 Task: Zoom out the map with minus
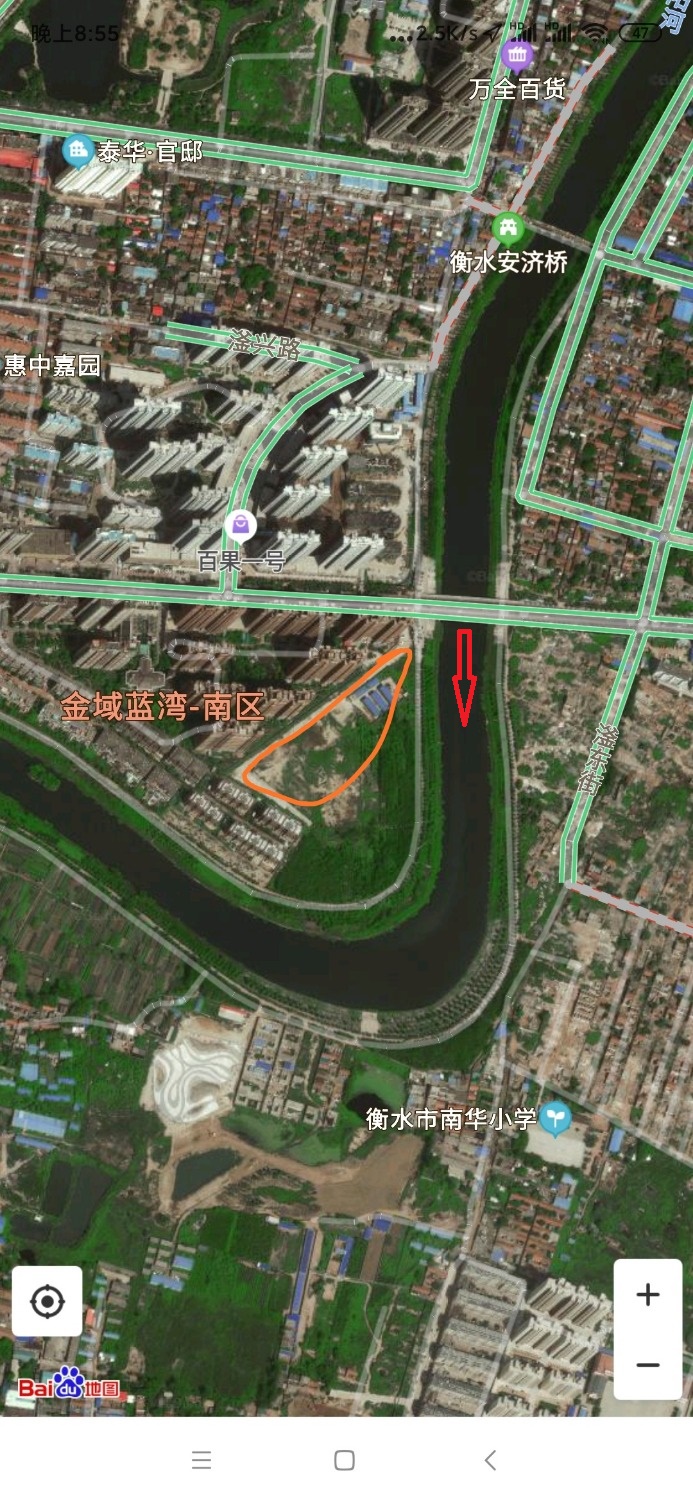pos(648,1365)
